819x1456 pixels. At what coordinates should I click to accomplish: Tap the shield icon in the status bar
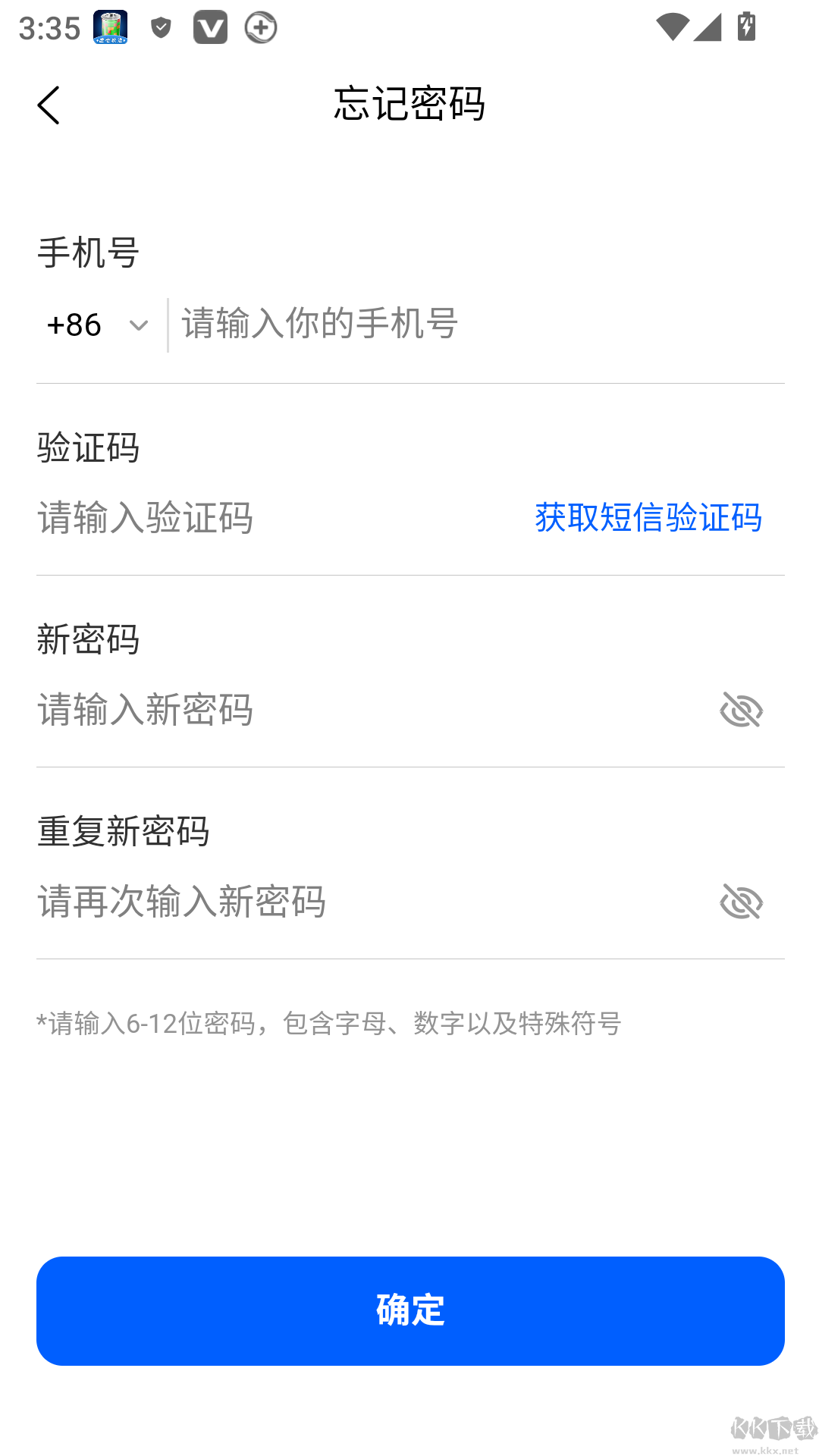pyautogui.click(x=160, y=27)
